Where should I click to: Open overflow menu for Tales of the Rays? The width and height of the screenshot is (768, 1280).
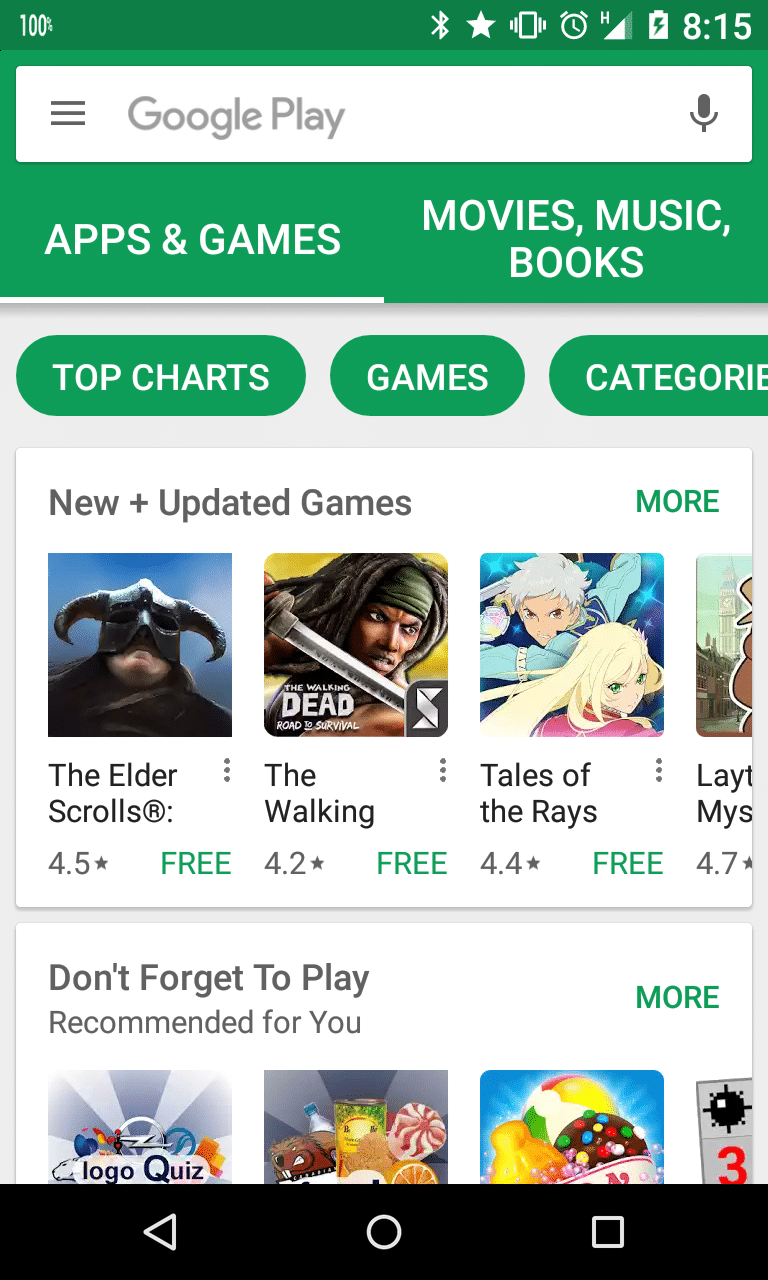point(659,770)
